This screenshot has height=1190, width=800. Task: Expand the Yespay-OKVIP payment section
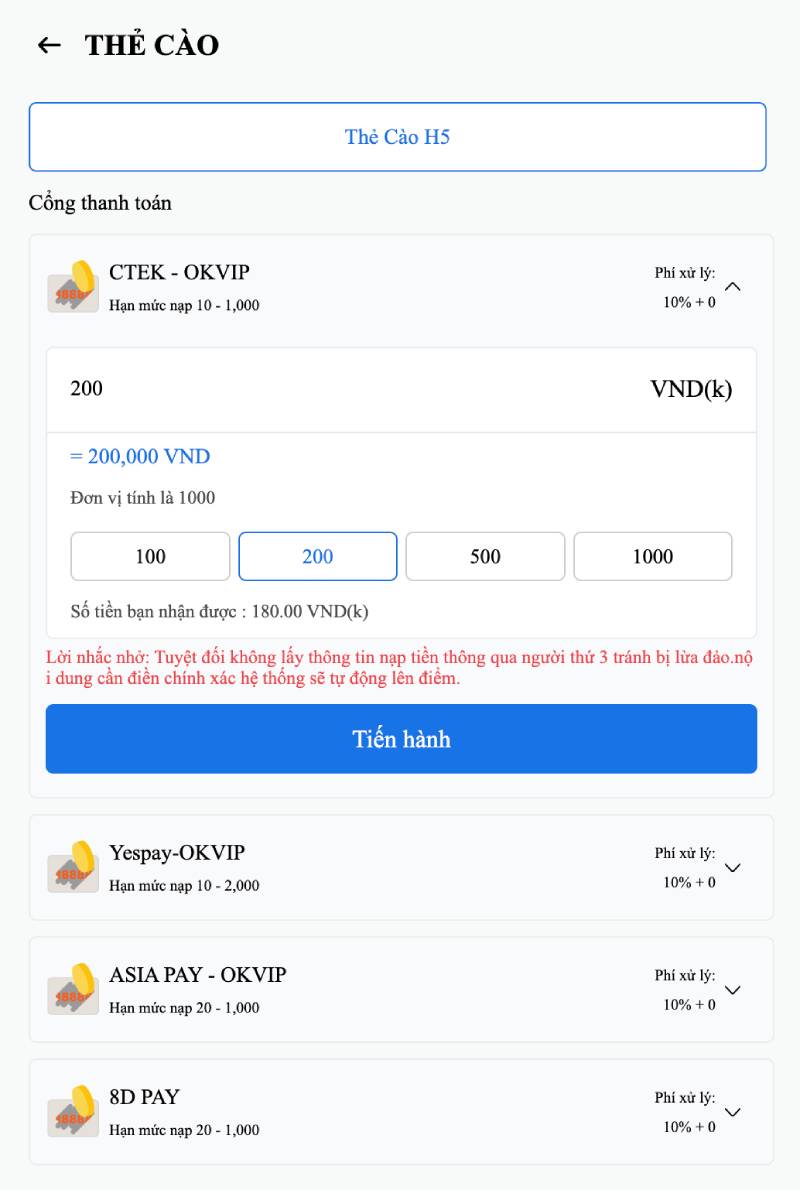pos(733,868)
